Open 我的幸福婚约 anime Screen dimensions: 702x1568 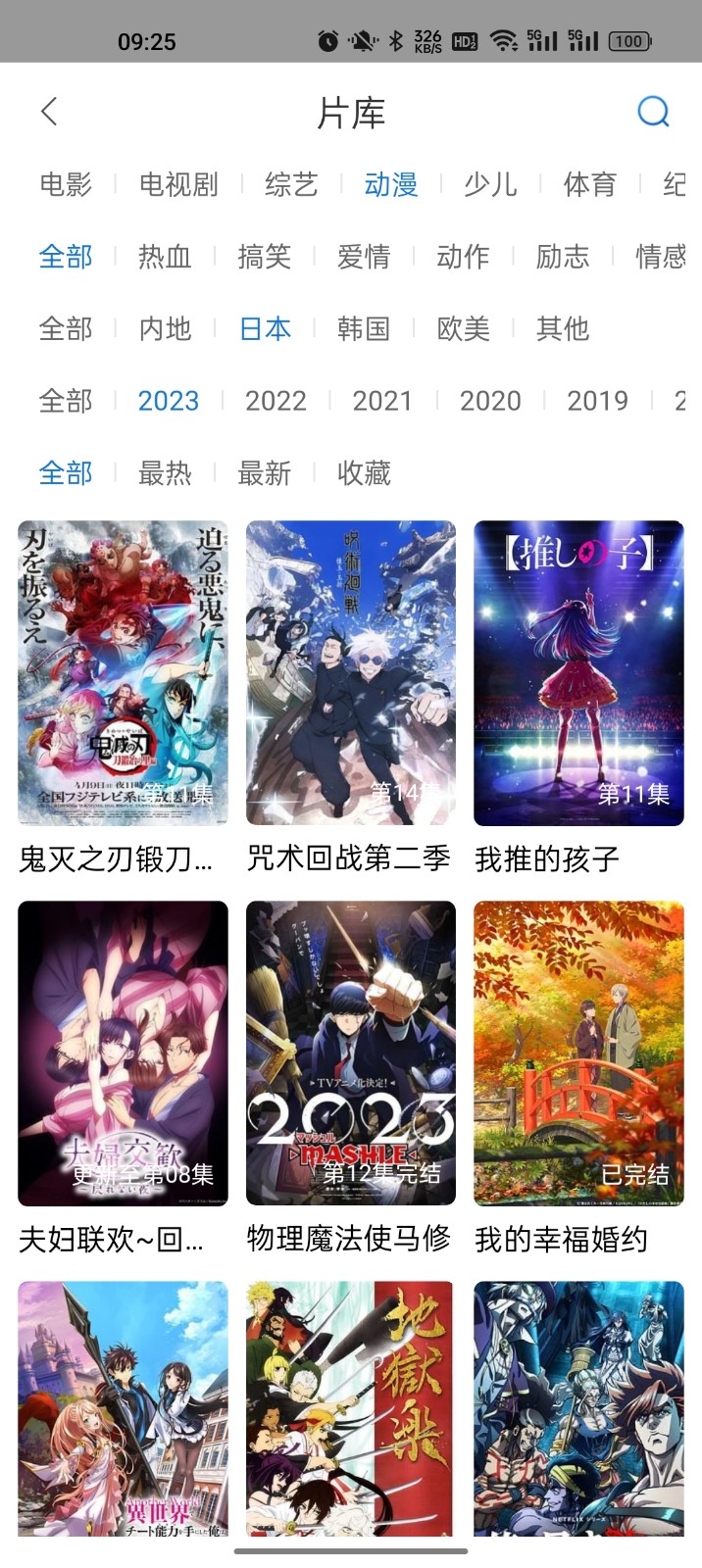pos(578,1053)
